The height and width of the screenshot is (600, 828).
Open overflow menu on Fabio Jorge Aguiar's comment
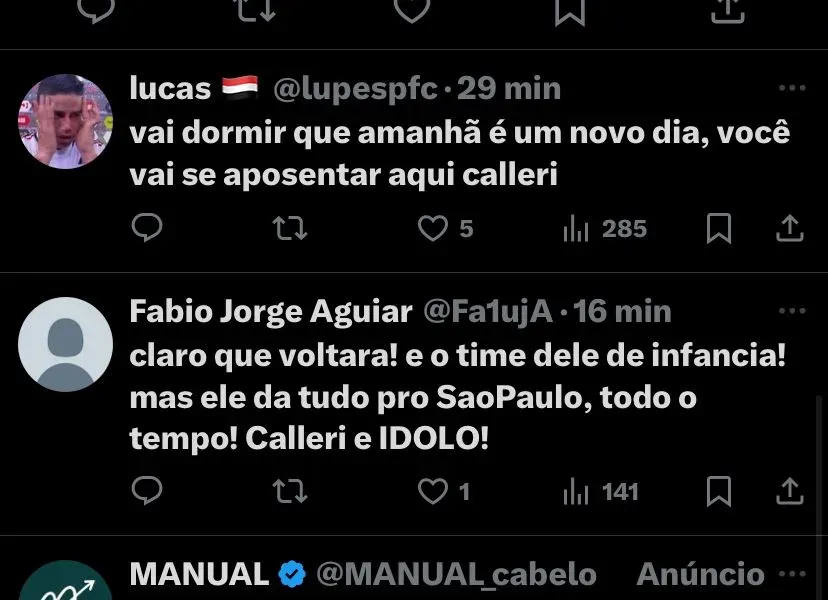(x=792, y=311)
